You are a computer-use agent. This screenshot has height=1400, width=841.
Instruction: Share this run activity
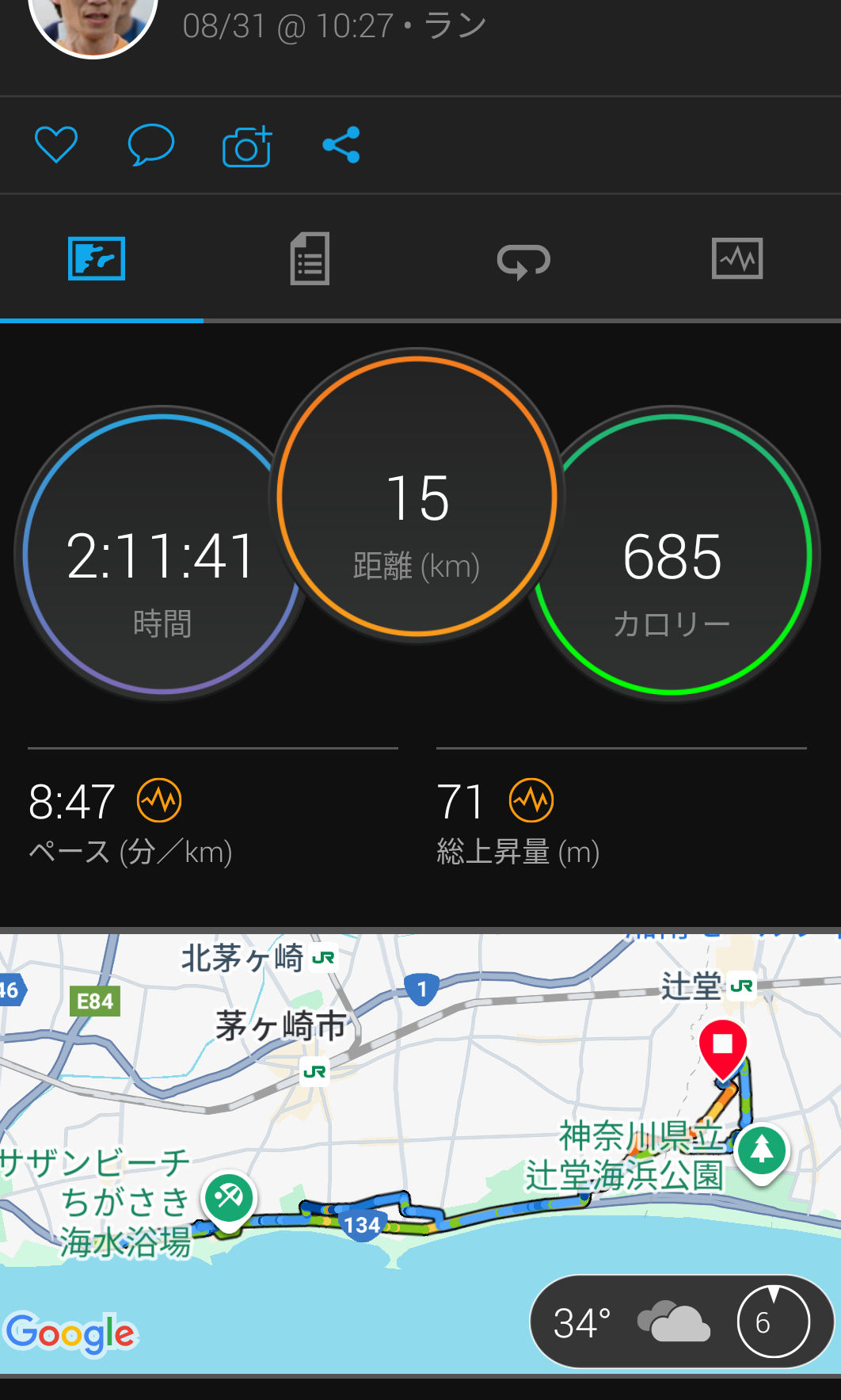341,145
